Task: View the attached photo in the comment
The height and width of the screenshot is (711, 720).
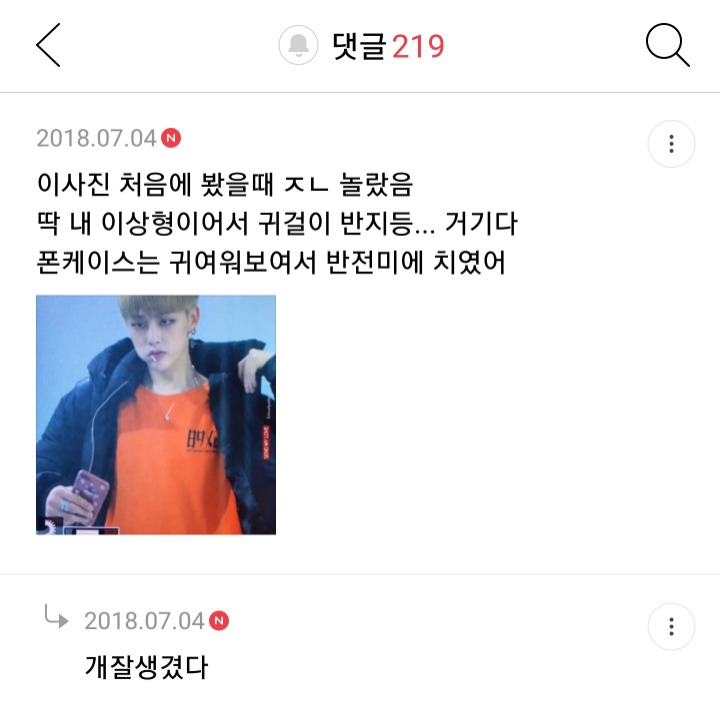Action: tap(156, 414)
